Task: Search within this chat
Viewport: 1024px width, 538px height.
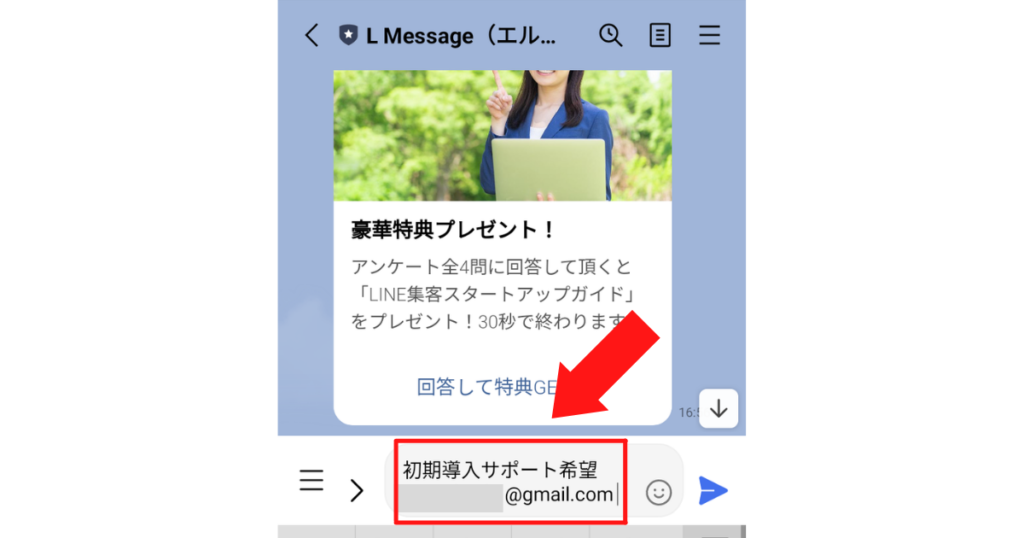Action: pos(610,36)
